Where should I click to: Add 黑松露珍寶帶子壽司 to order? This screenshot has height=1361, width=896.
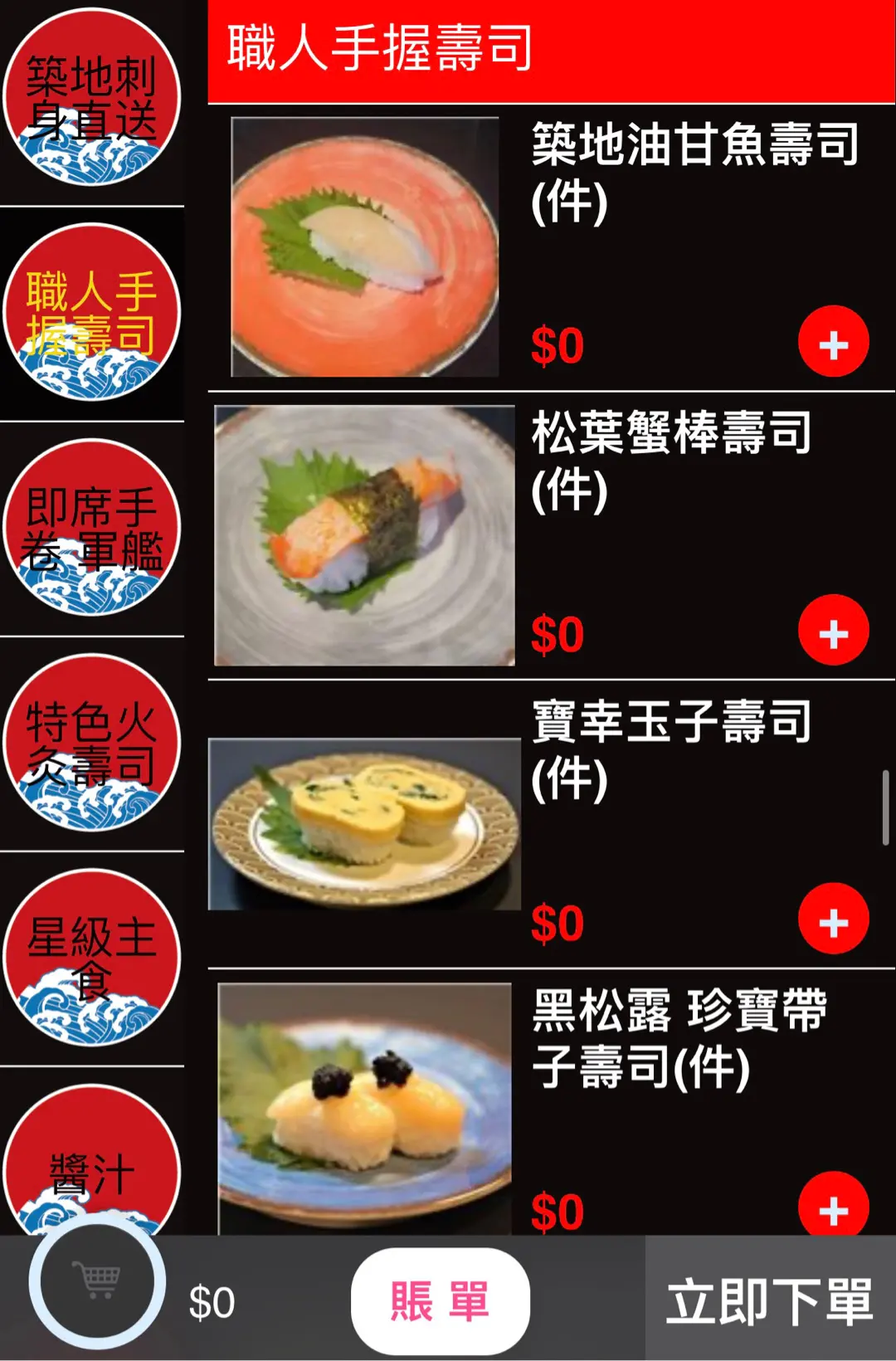pos(833,1207)
